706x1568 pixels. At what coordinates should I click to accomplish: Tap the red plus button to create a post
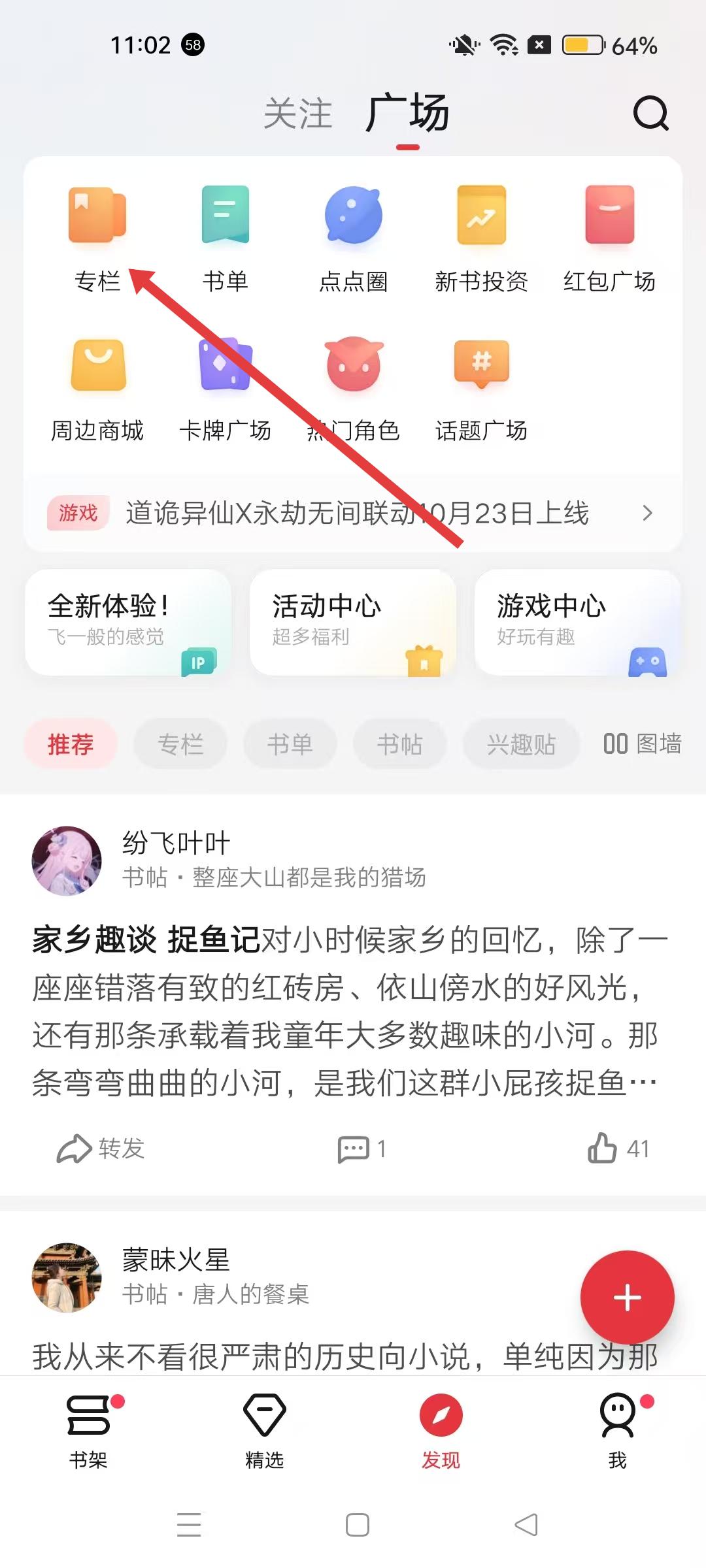(627, 1298)
